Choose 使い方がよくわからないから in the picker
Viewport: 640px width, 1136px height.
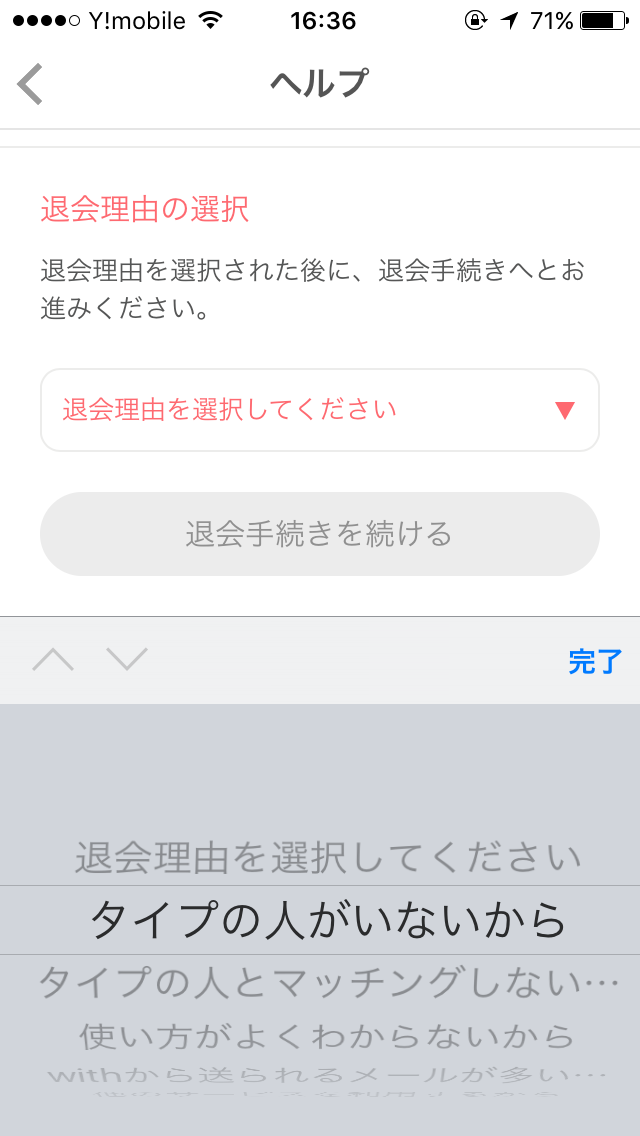coord(327,1036)
